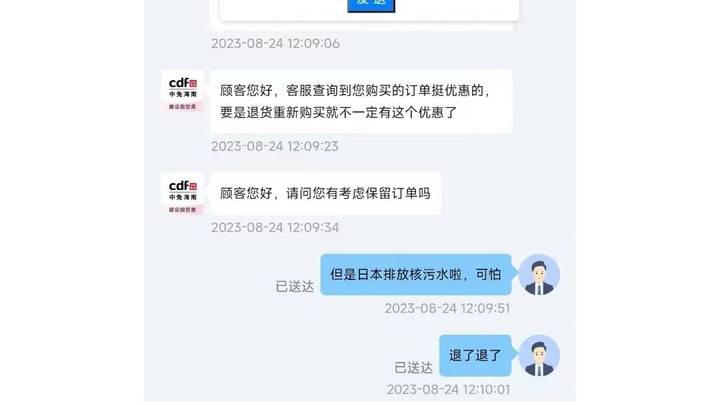Screen dimensions: 720x405
Task: Open cdf avatar beside the 保留订单 message
Action: pos(183,194)
